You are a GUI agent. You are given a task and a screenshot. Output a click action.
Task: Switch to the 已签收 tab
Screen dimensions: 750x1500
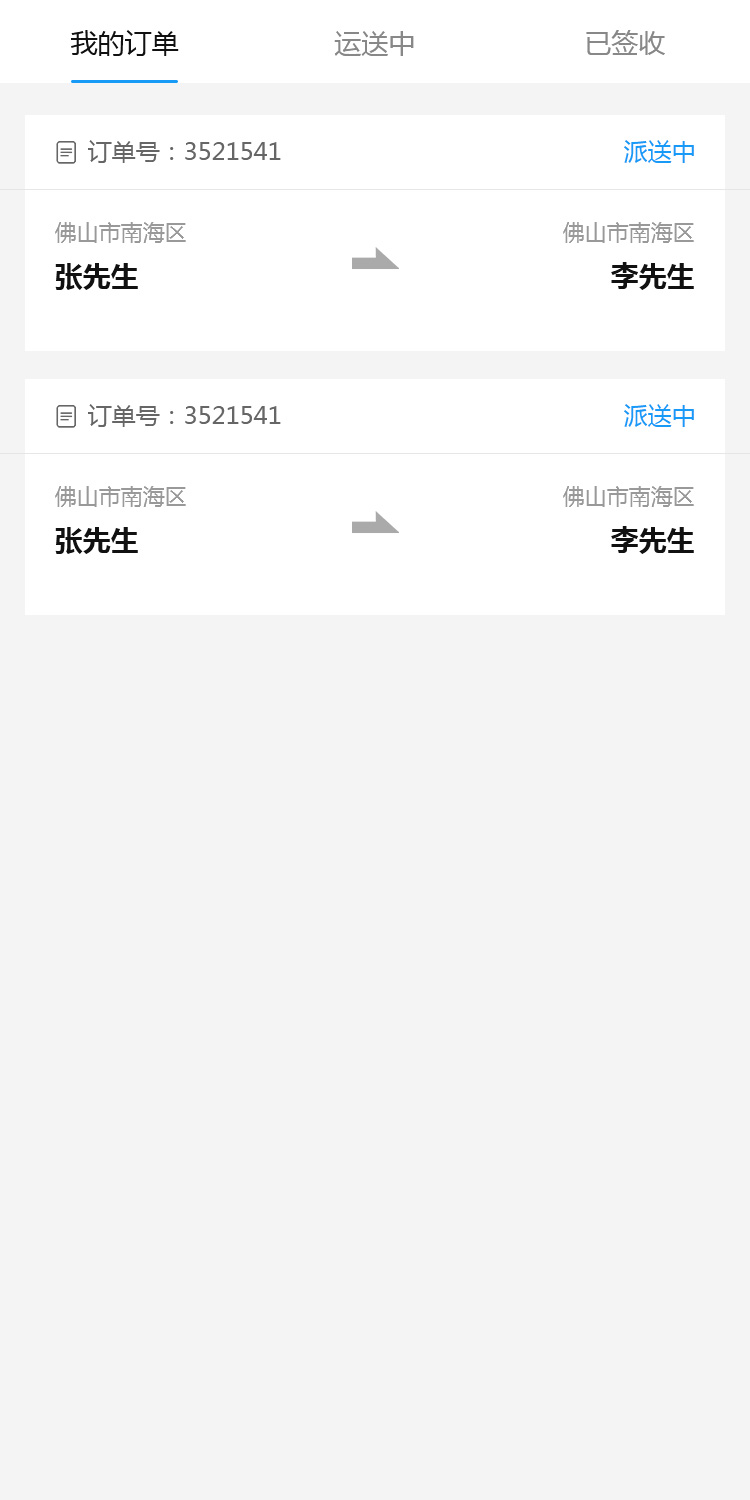point(625,44)
